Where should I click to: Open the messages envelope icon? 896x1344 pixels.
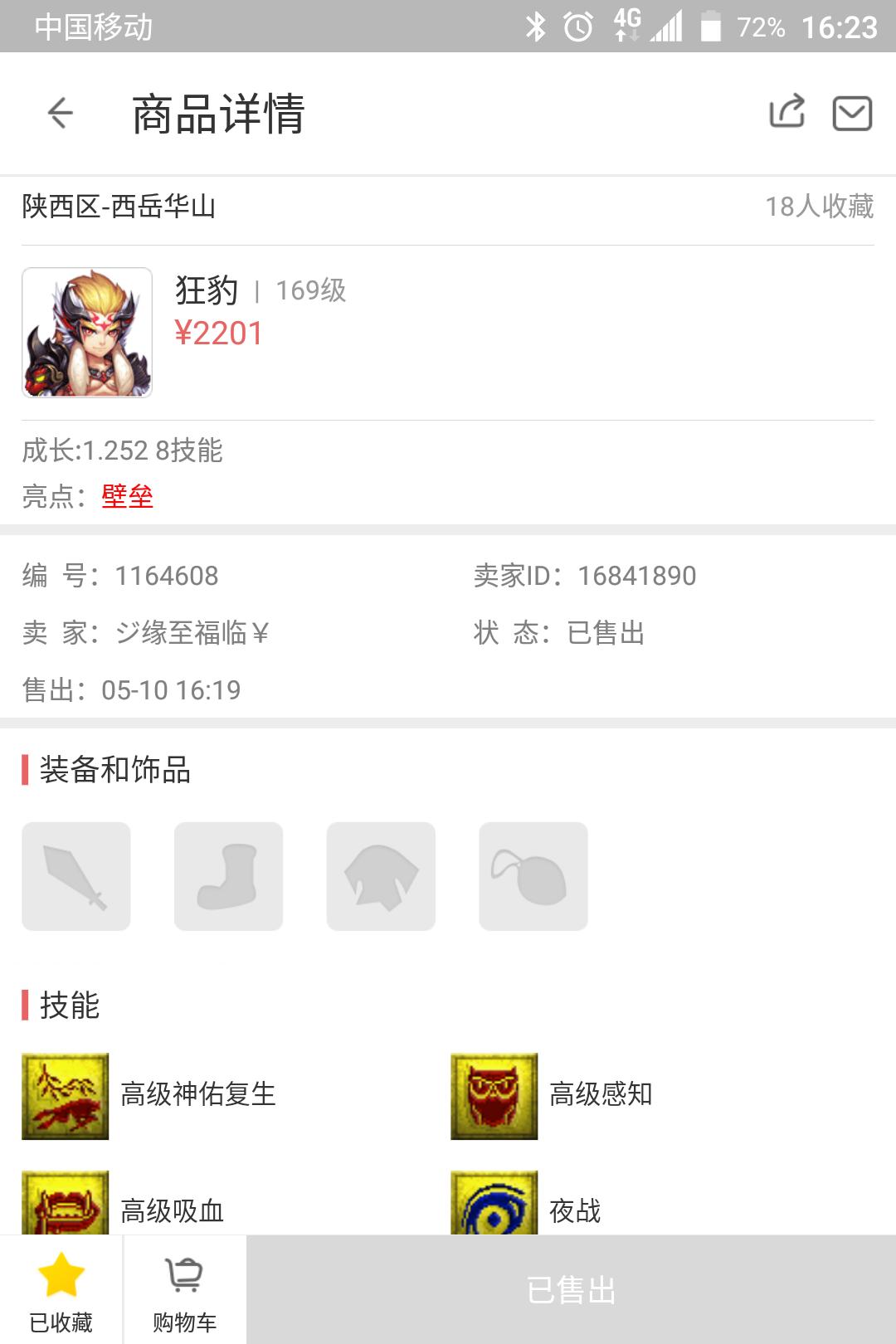(x=852, y=113)
